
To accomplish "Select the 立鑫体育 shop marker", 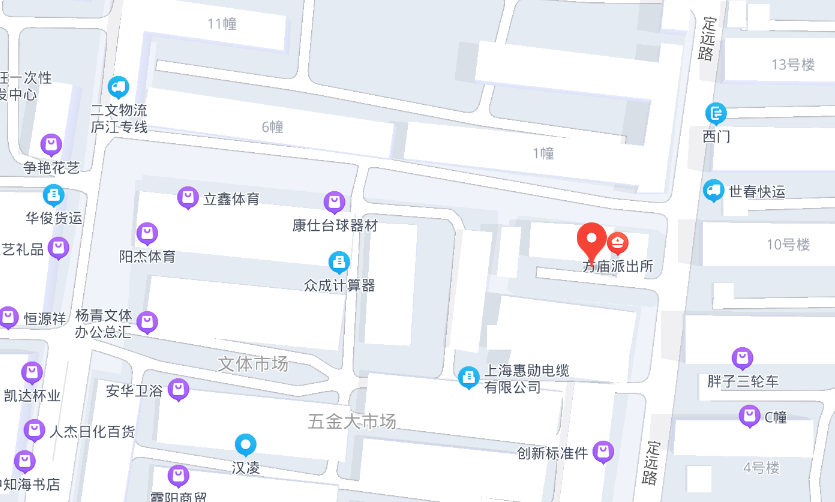I will [x=187, y=197].
